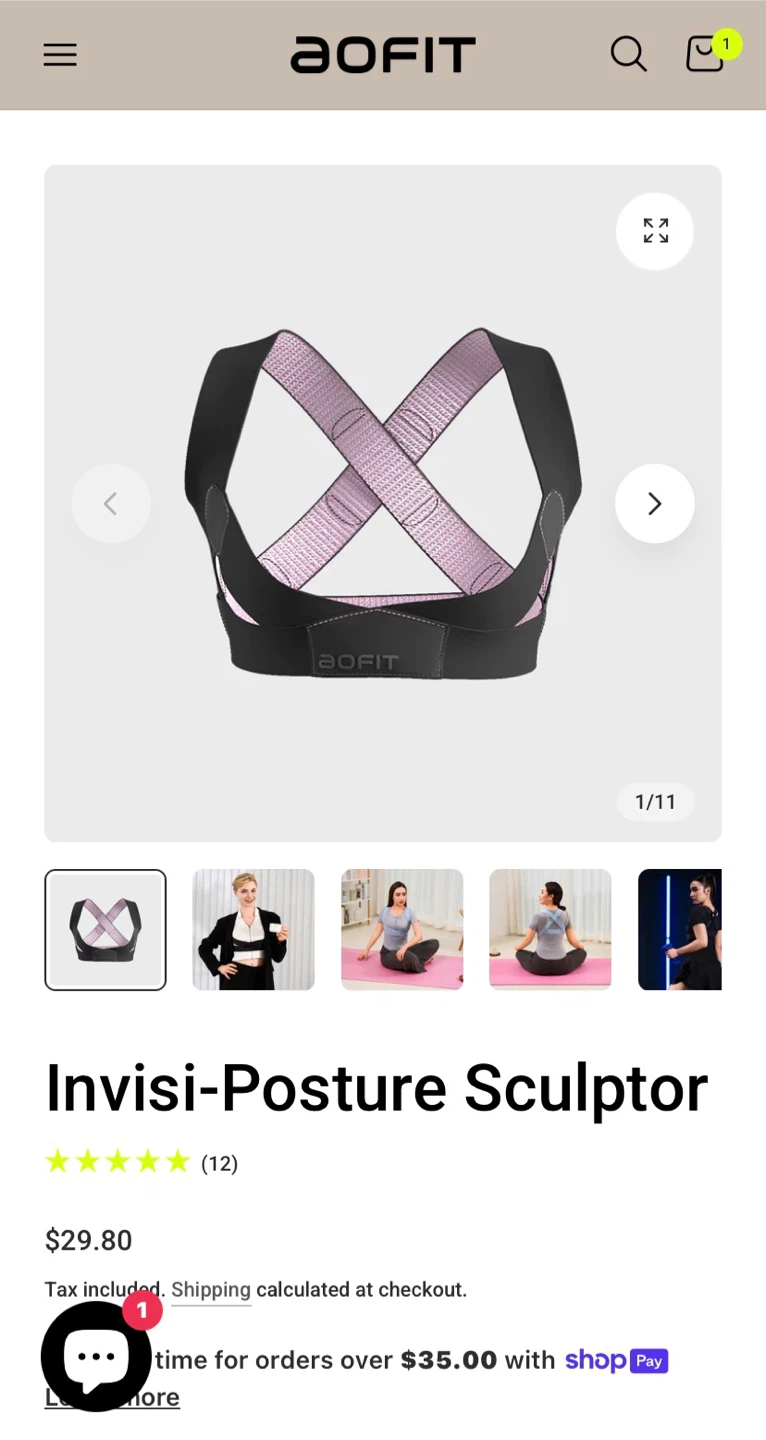Open the hamburger navigation menu
The width and height of the screenshot is (766, 1440).
tap(60, 55)
